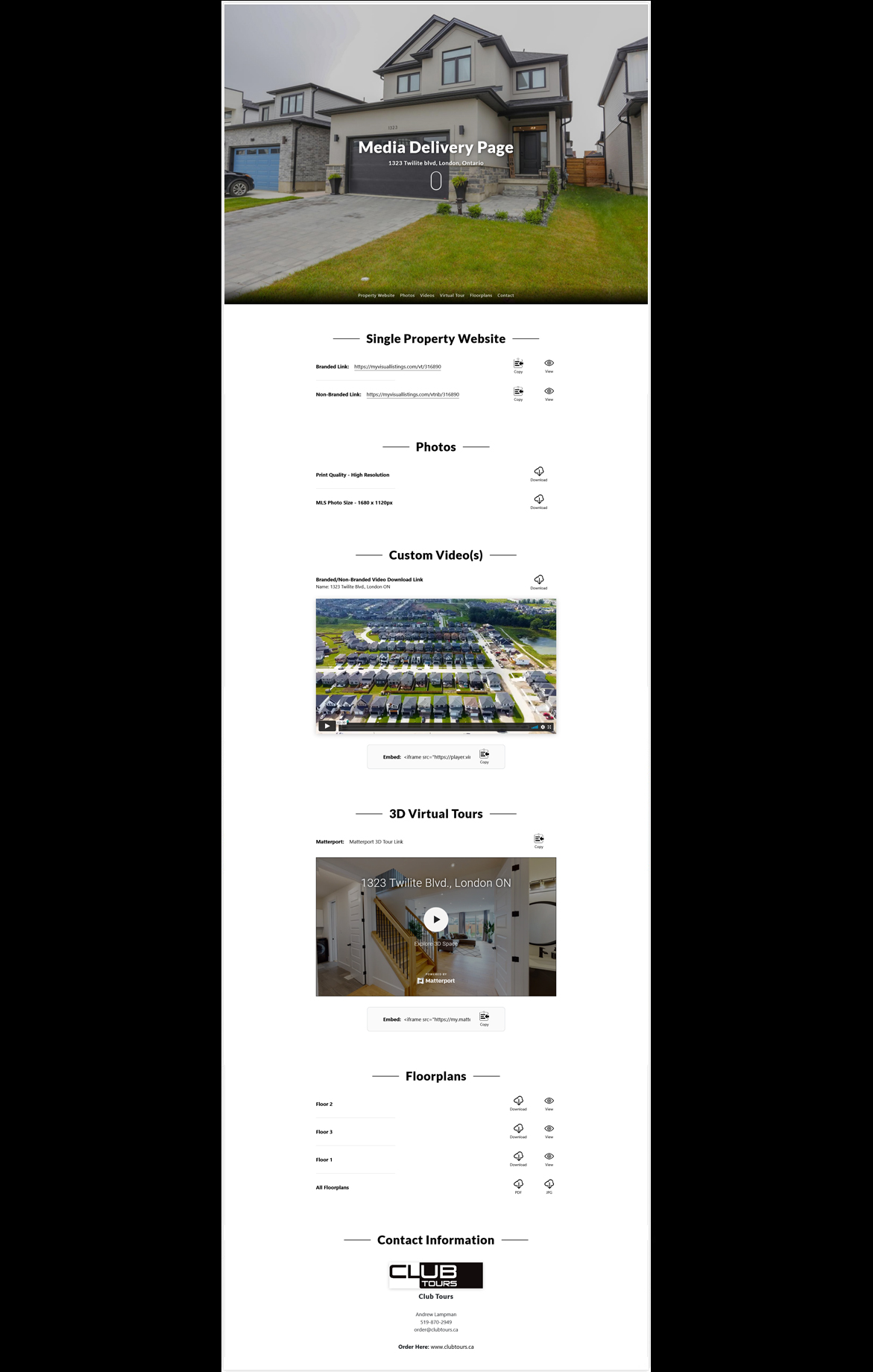
Task: Copy the Matterport 3D tour link
Action: 539,840
